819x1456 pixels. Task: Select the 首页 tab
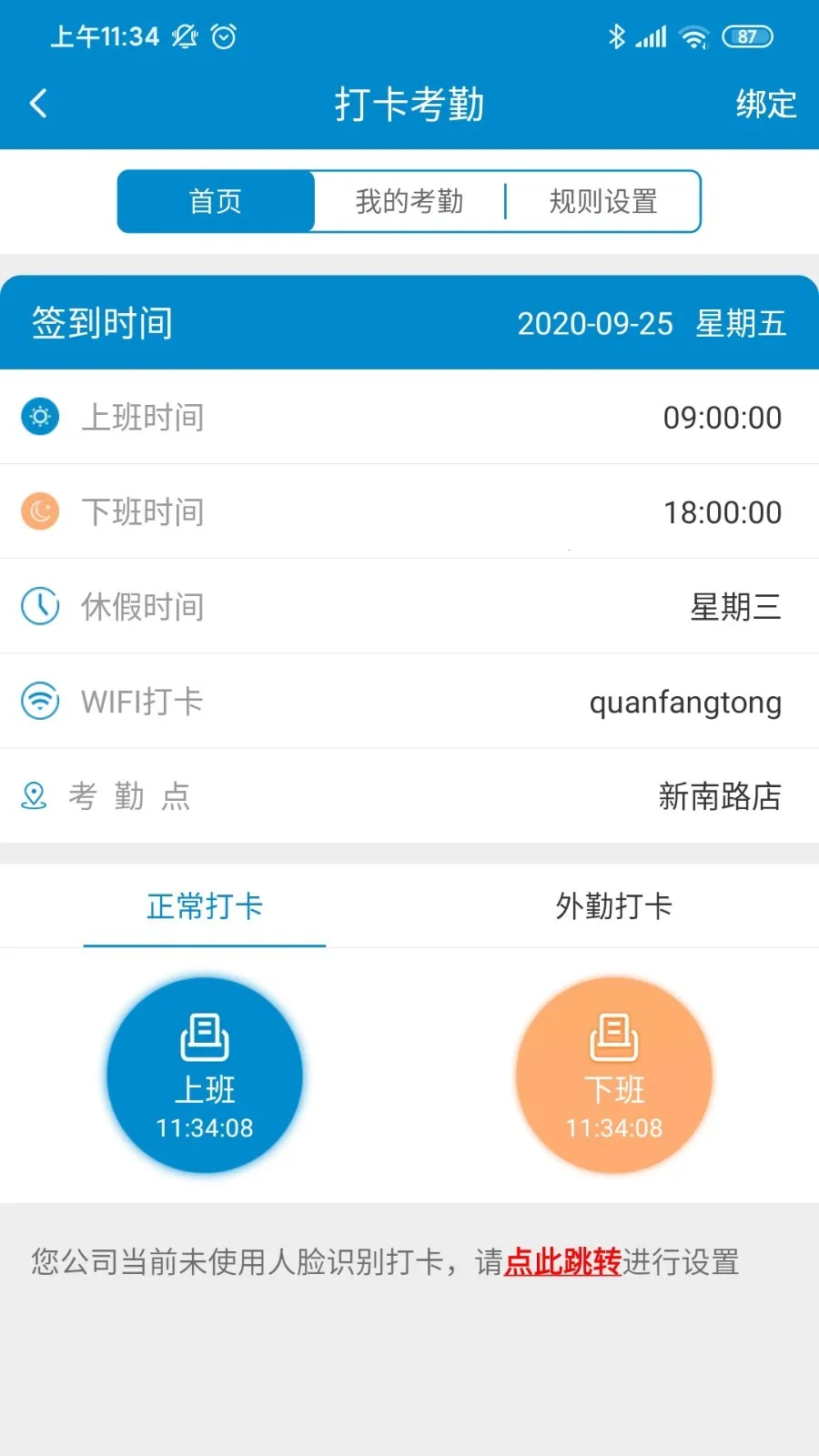215,201
